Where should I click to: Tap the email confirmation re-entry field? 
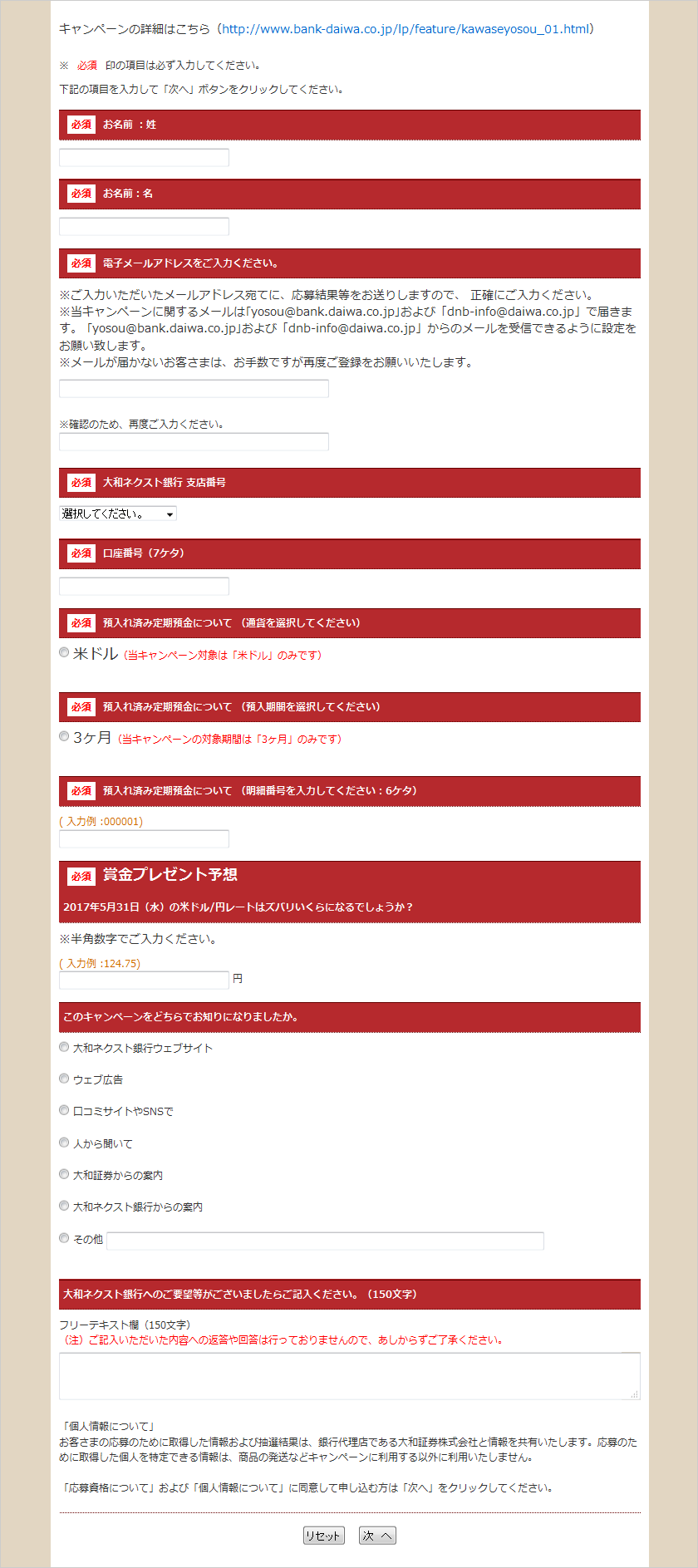tap(194, 442)
